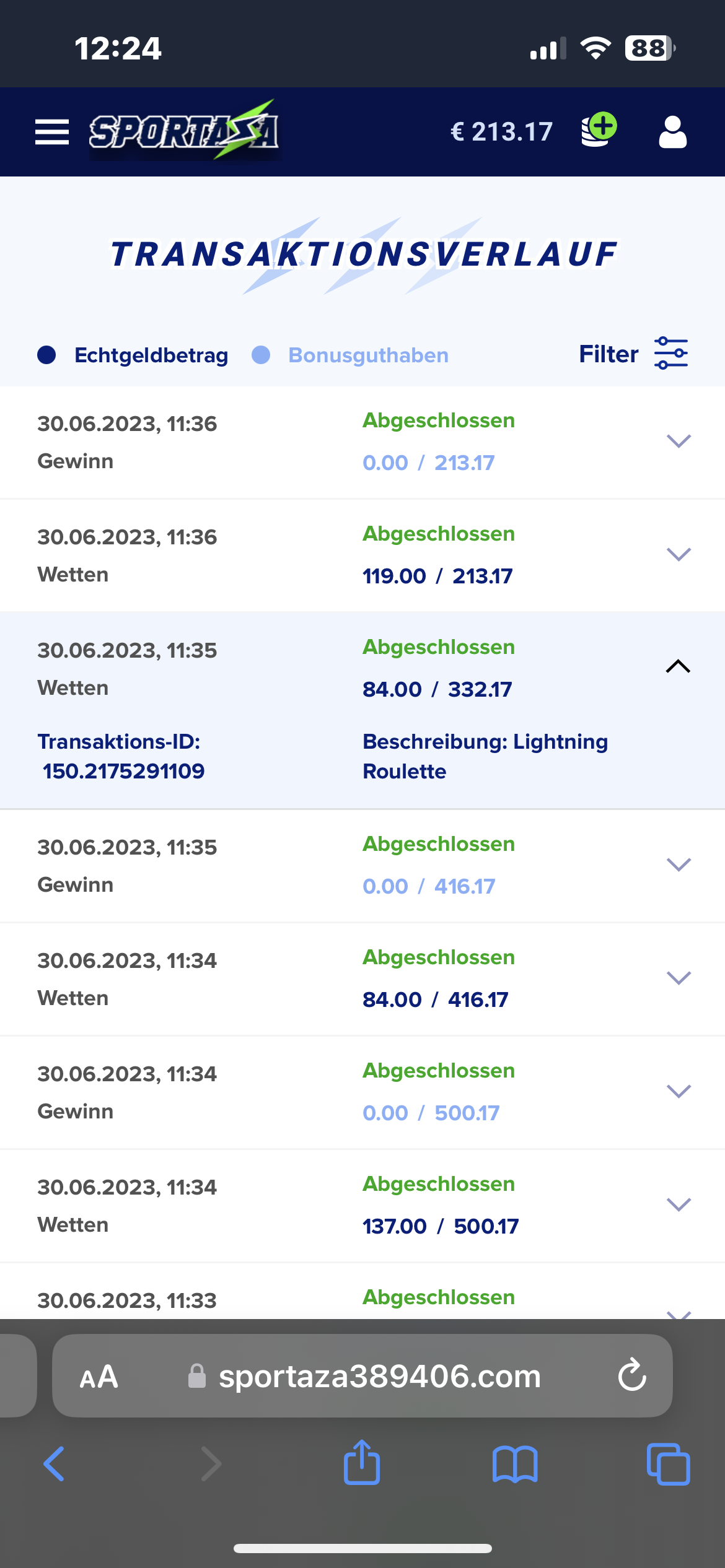The image size is (725, 1568).
Task: Tap the sportaza389406.com address bar
Action: pyautogui.click(x=379, y=1376)
